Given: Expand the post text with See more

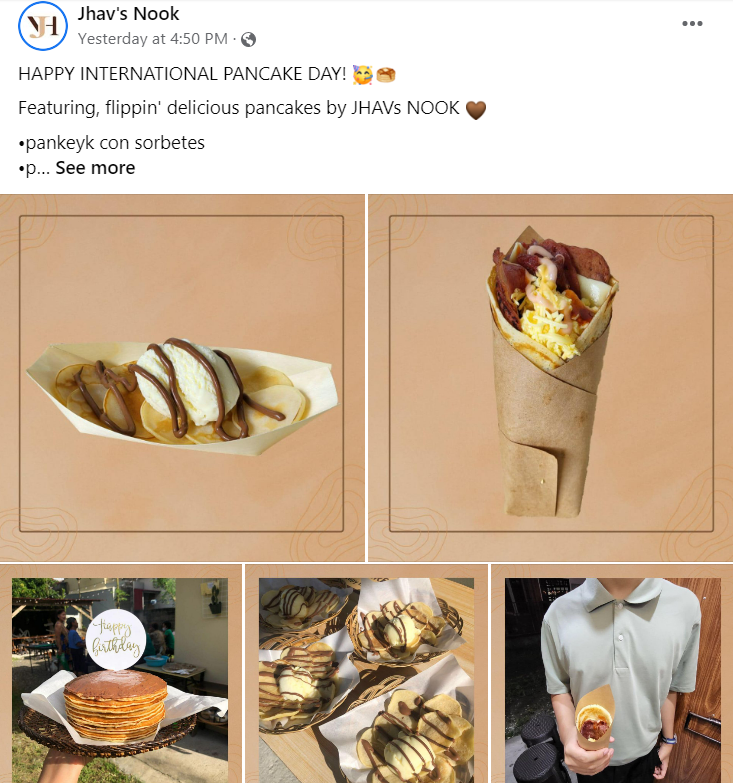Looking at the screenshot, I should pos(95,168).
